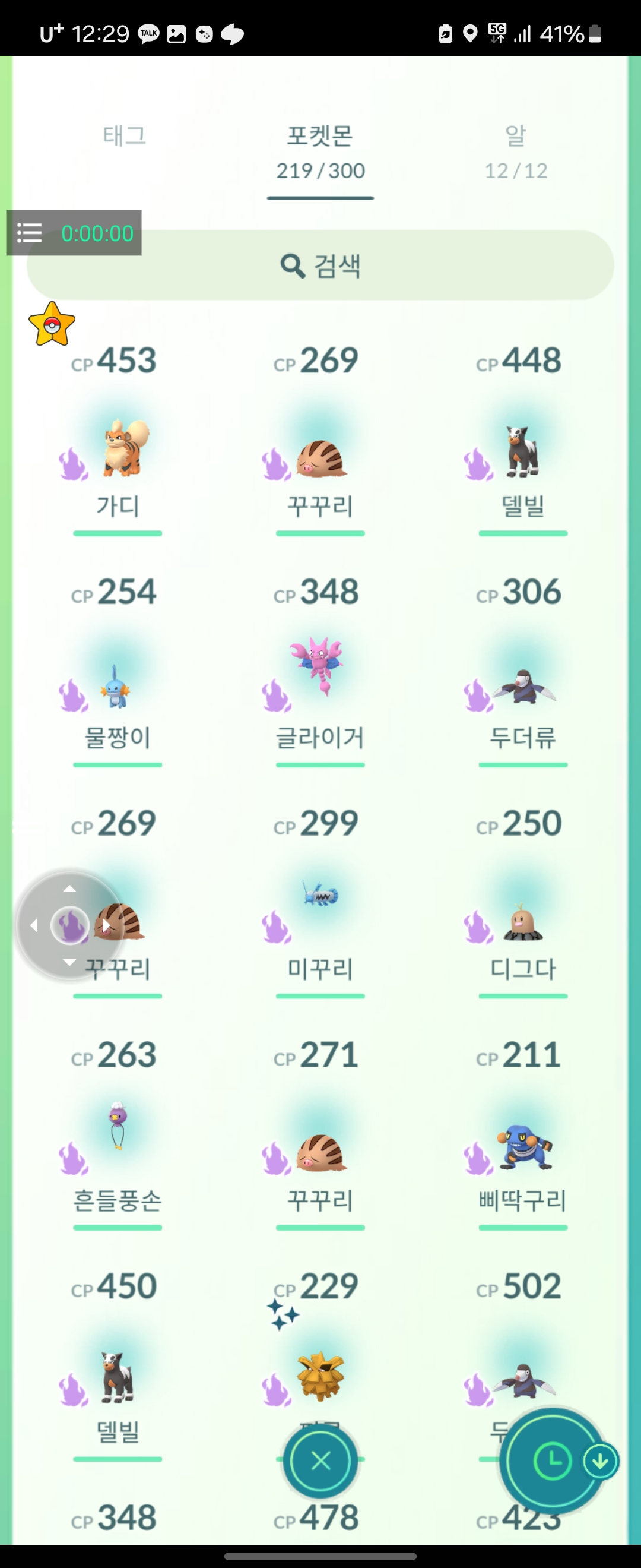Open the 검색 search bar

pos(320,266)
